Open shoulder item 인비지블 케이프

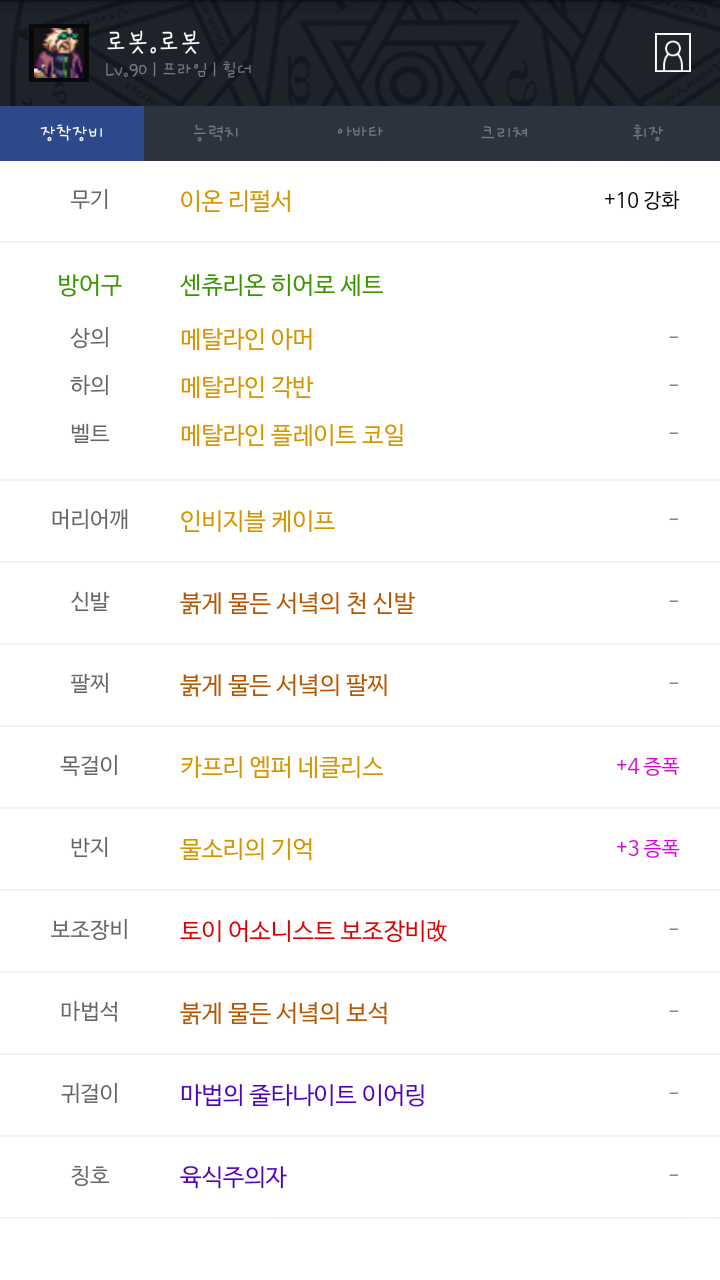pyautogui.click(x=257, y=521)
